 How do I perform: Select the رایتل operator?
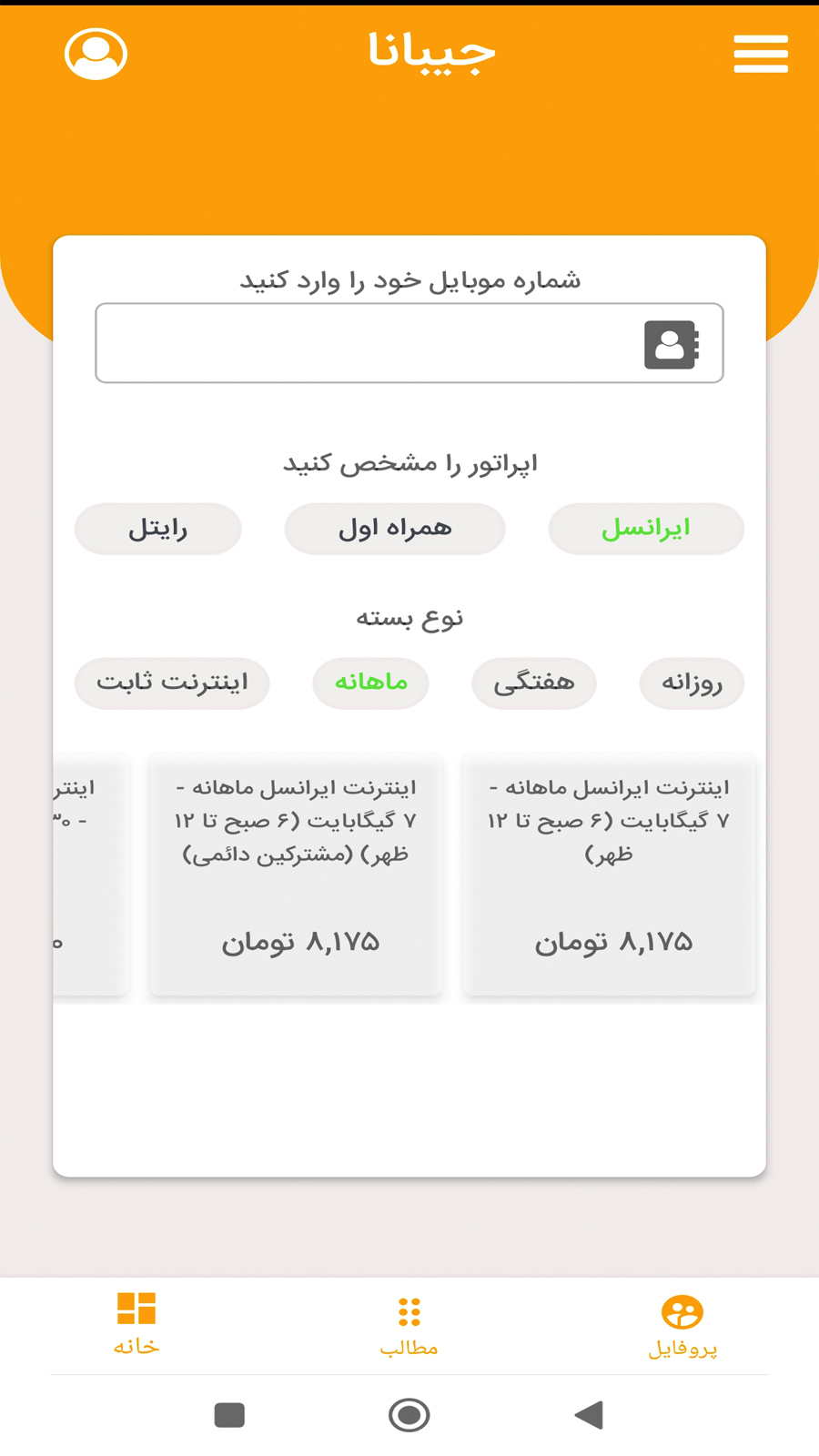pos(157,529)
